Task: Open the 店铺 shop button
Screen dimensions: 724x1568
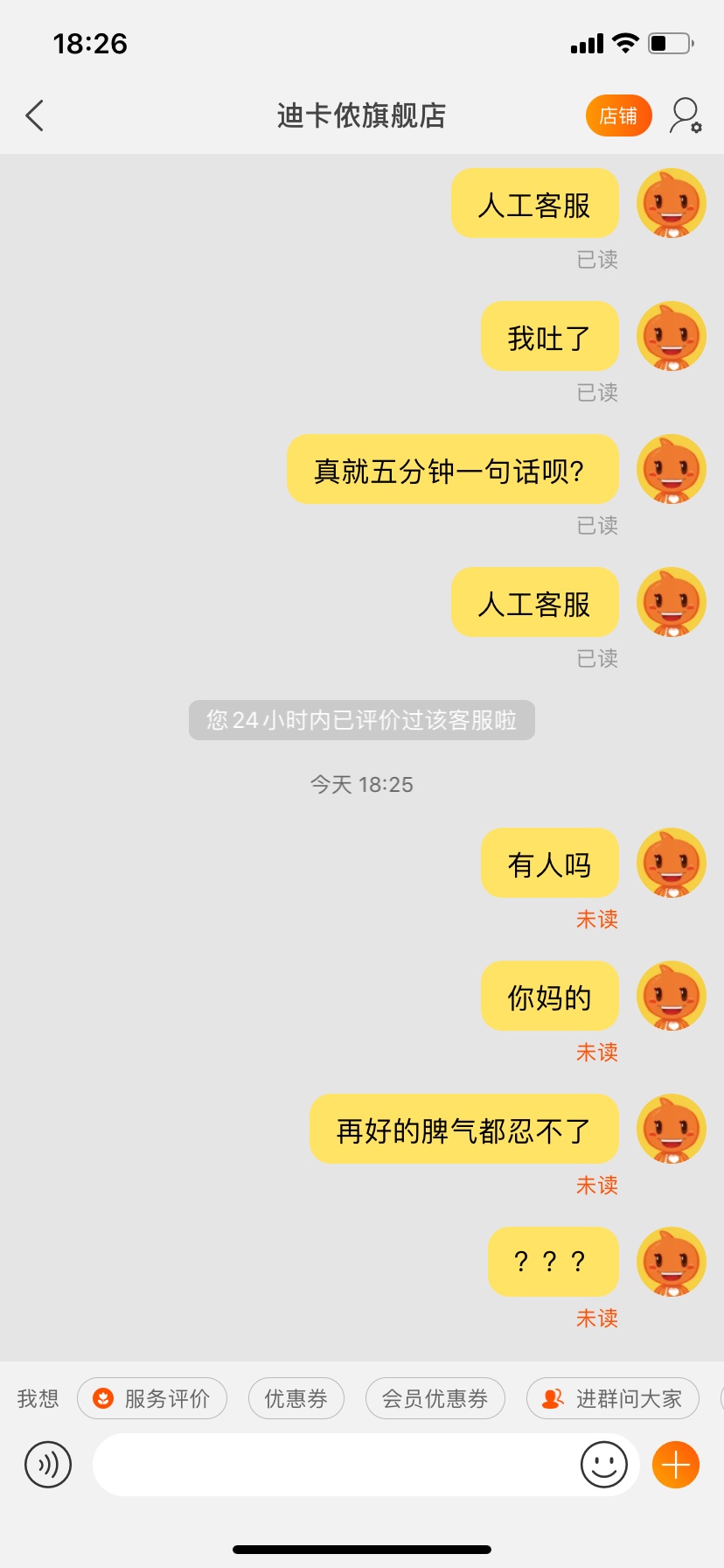Action: click(618, 115)
